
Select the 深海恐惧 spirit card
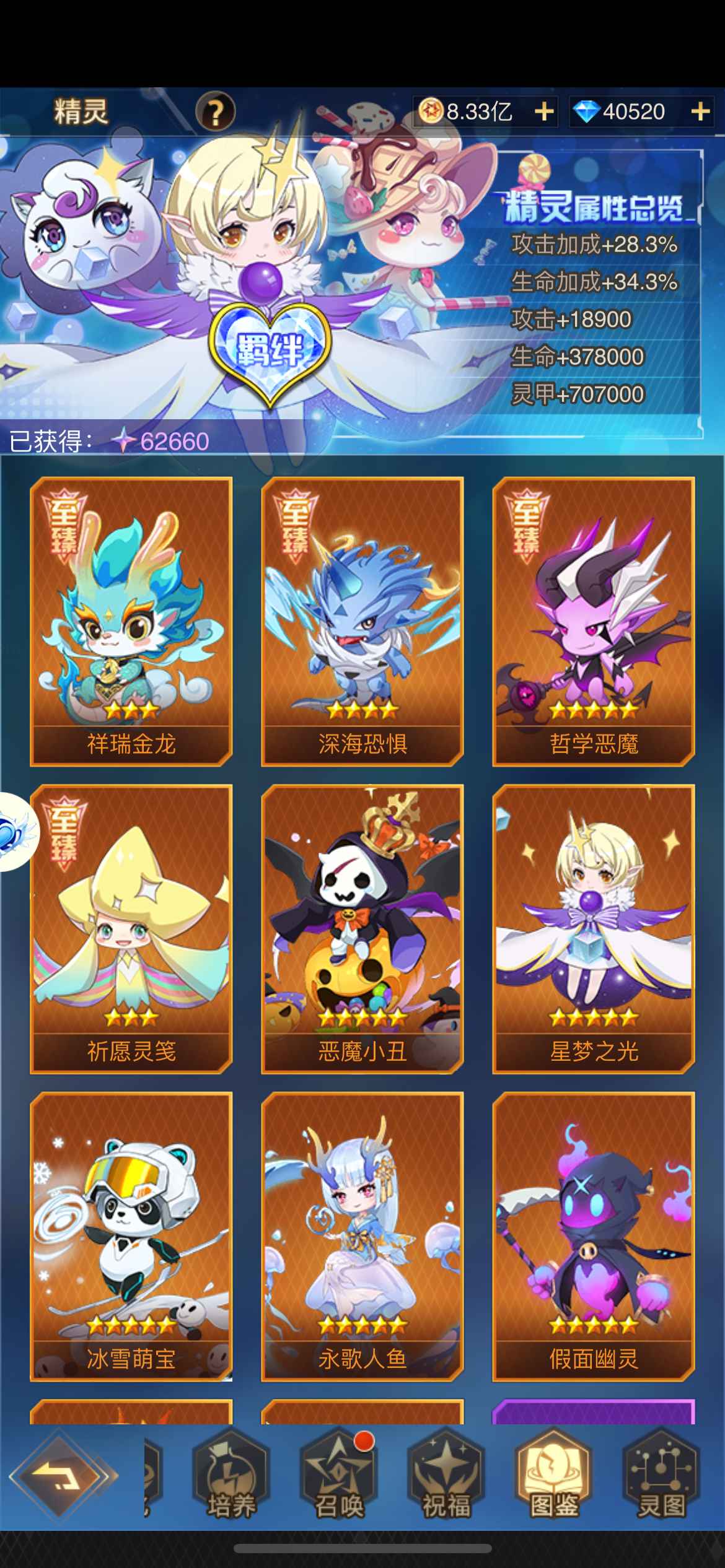(362, 621)
